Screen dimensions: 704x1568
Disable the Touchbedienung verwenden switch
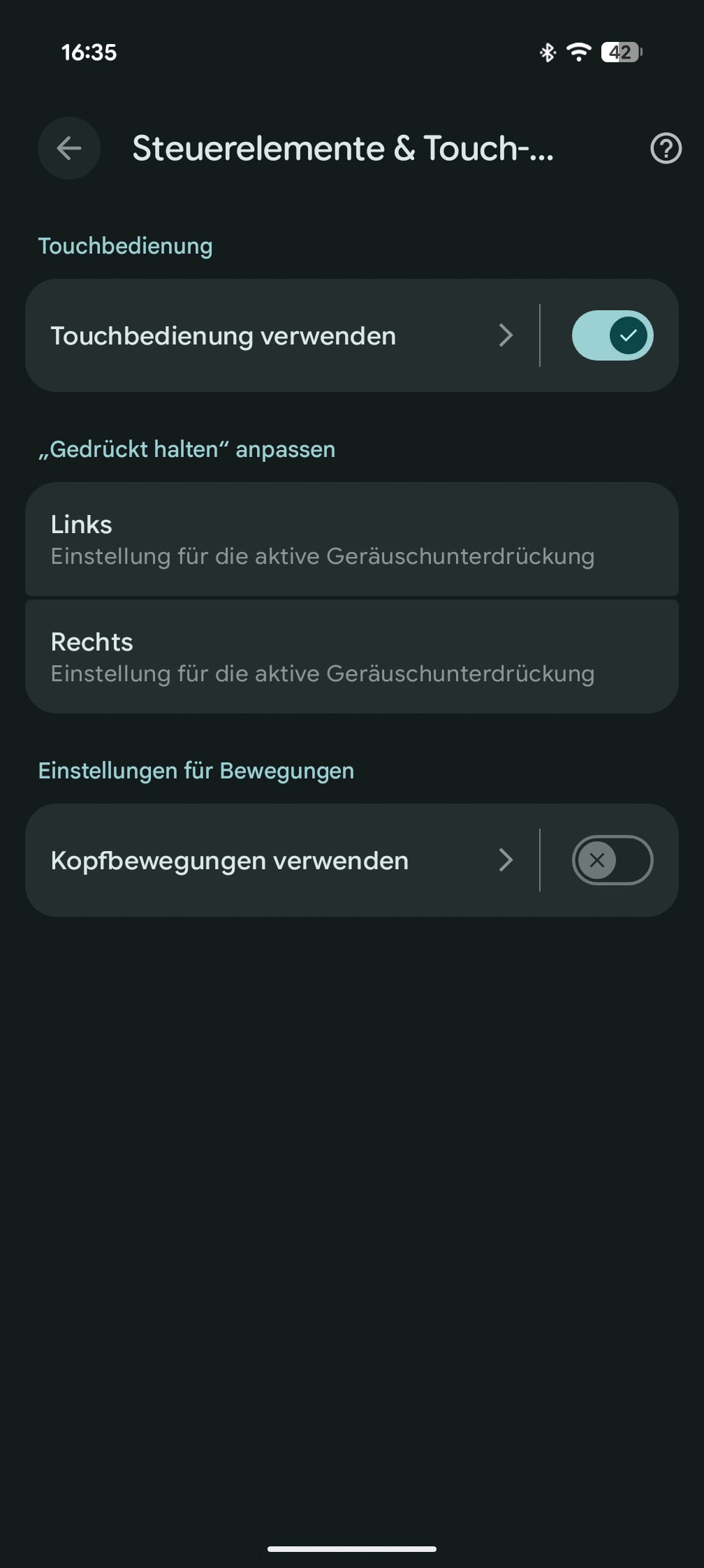coord(612,336)
